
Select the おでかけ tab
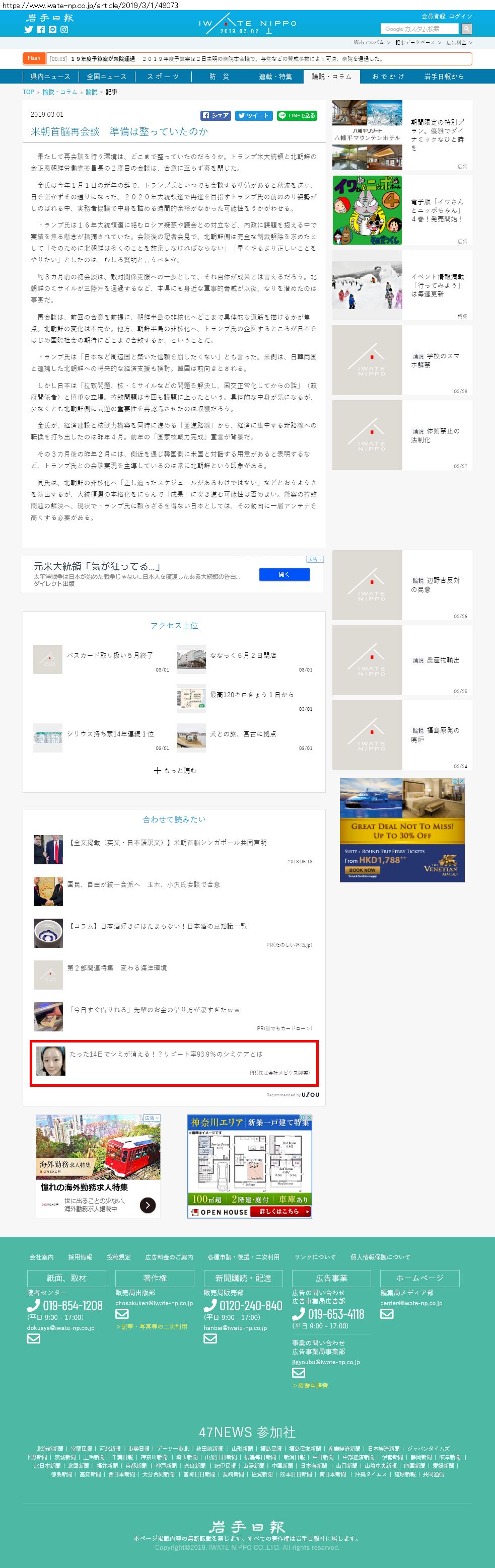[388, 77]
